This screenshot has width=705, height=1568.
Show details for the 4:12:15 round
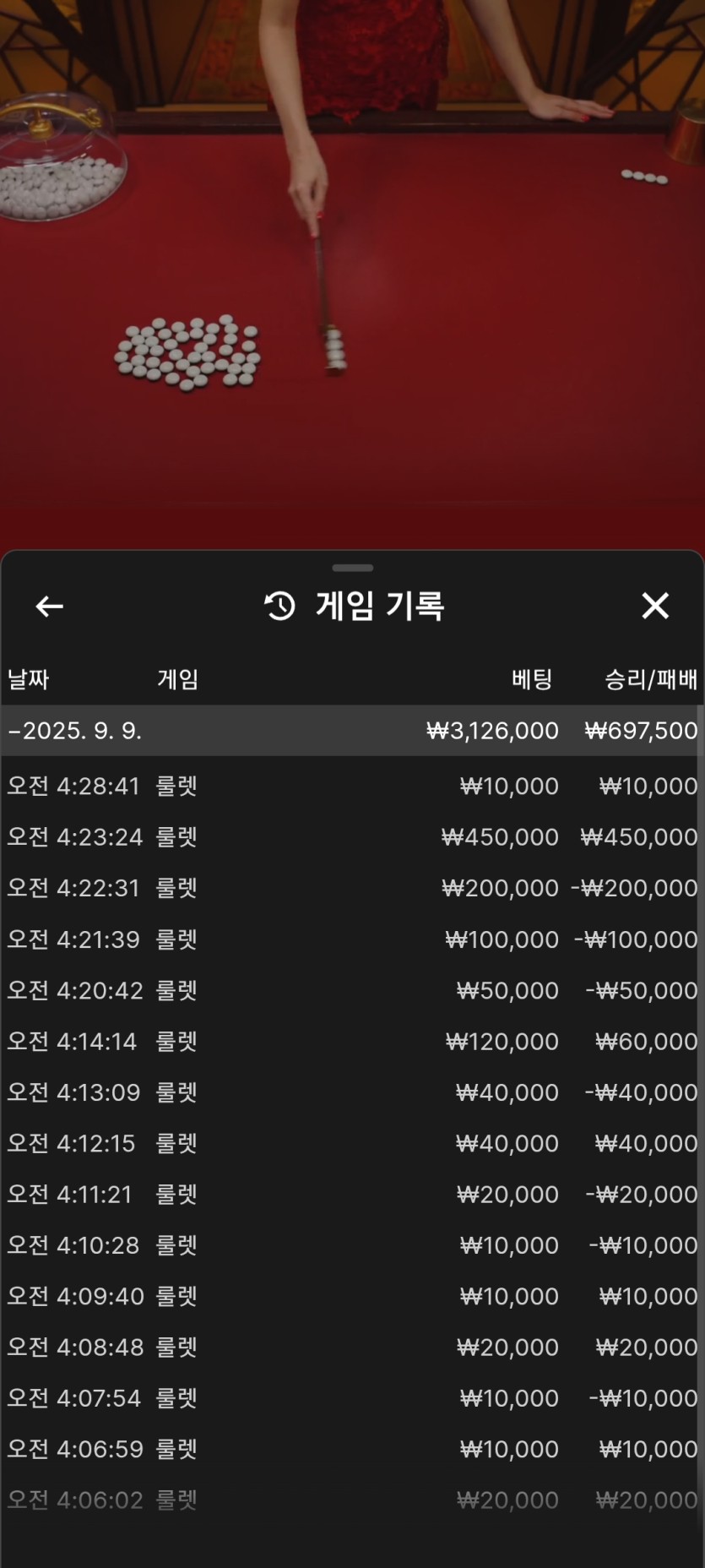(352, 1143)
